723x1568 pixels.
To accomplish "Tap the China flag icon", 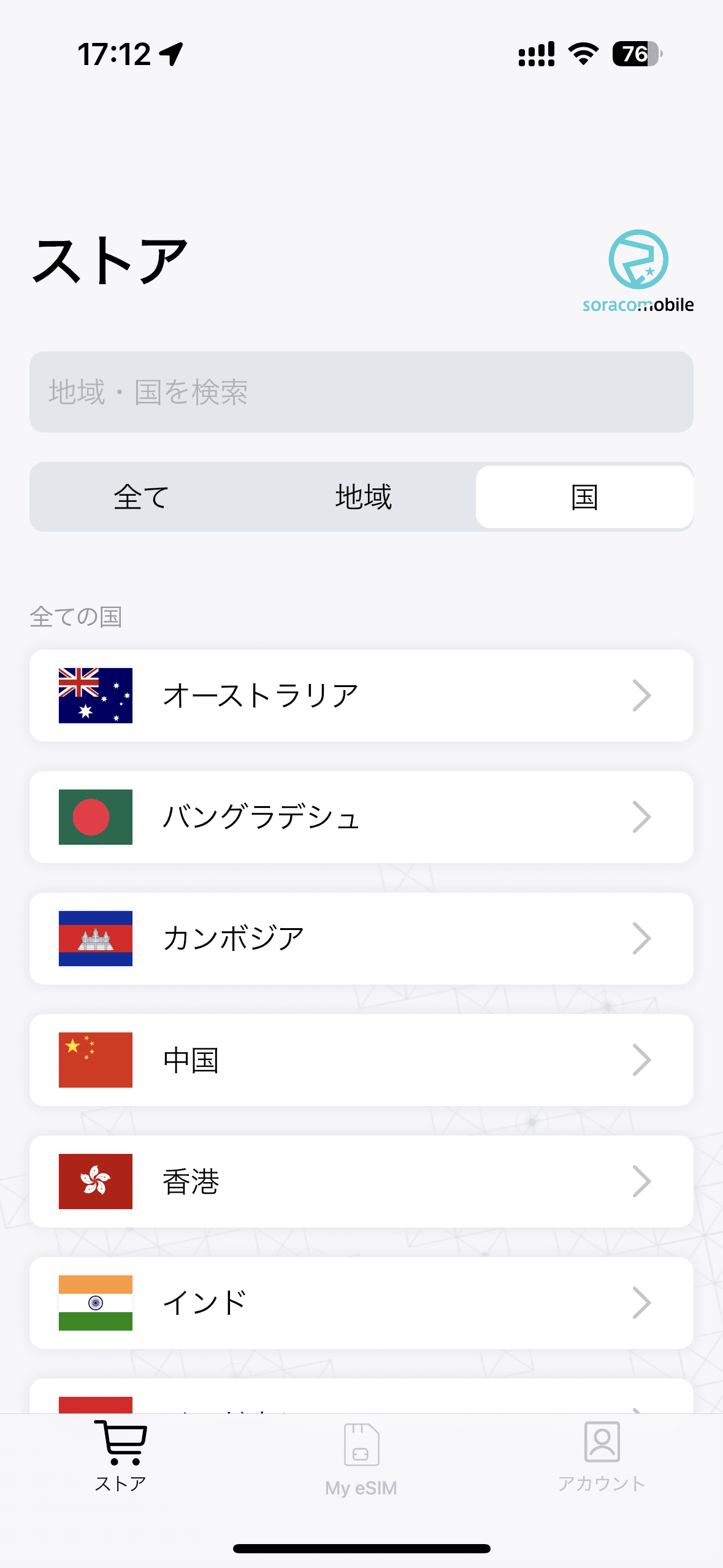I will click(x=94, y=1059).
